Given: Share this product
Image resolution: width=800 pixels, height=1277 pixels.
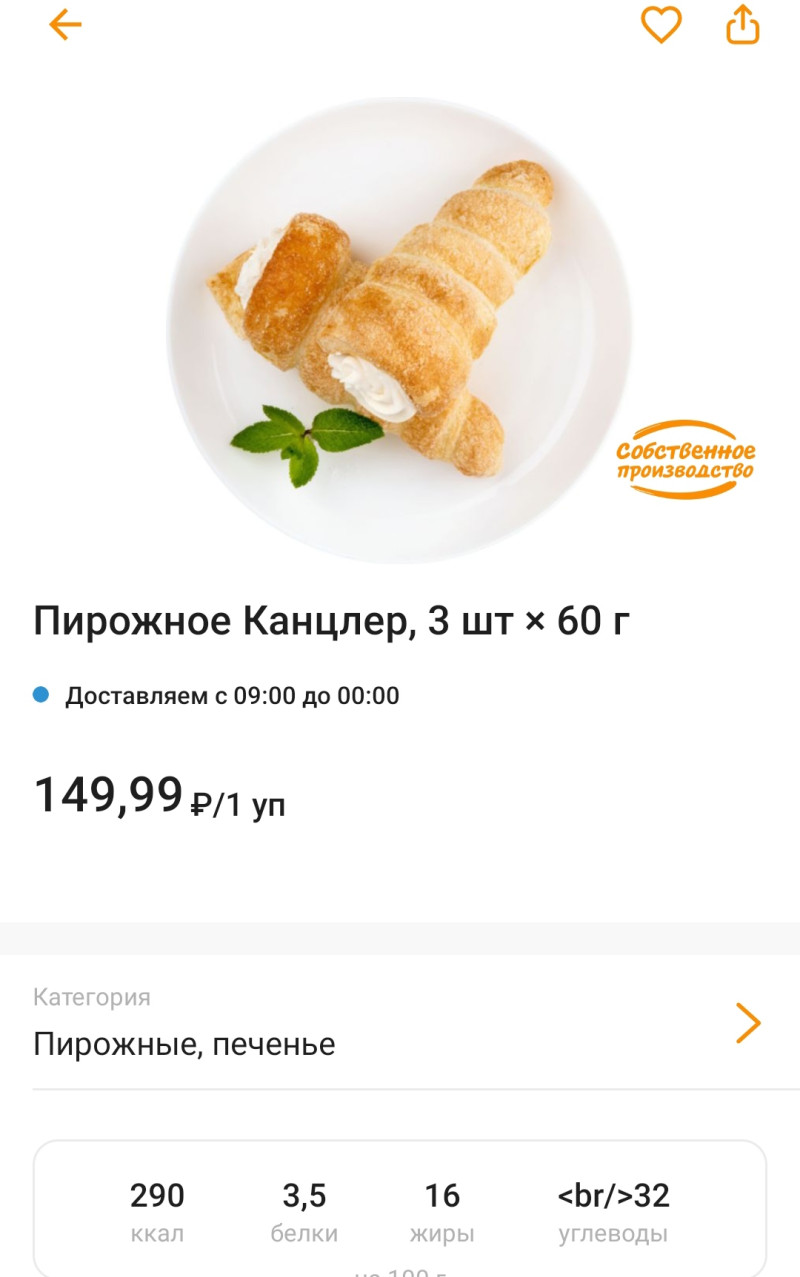Looking at the screenshot, I should tap(742, 25).
